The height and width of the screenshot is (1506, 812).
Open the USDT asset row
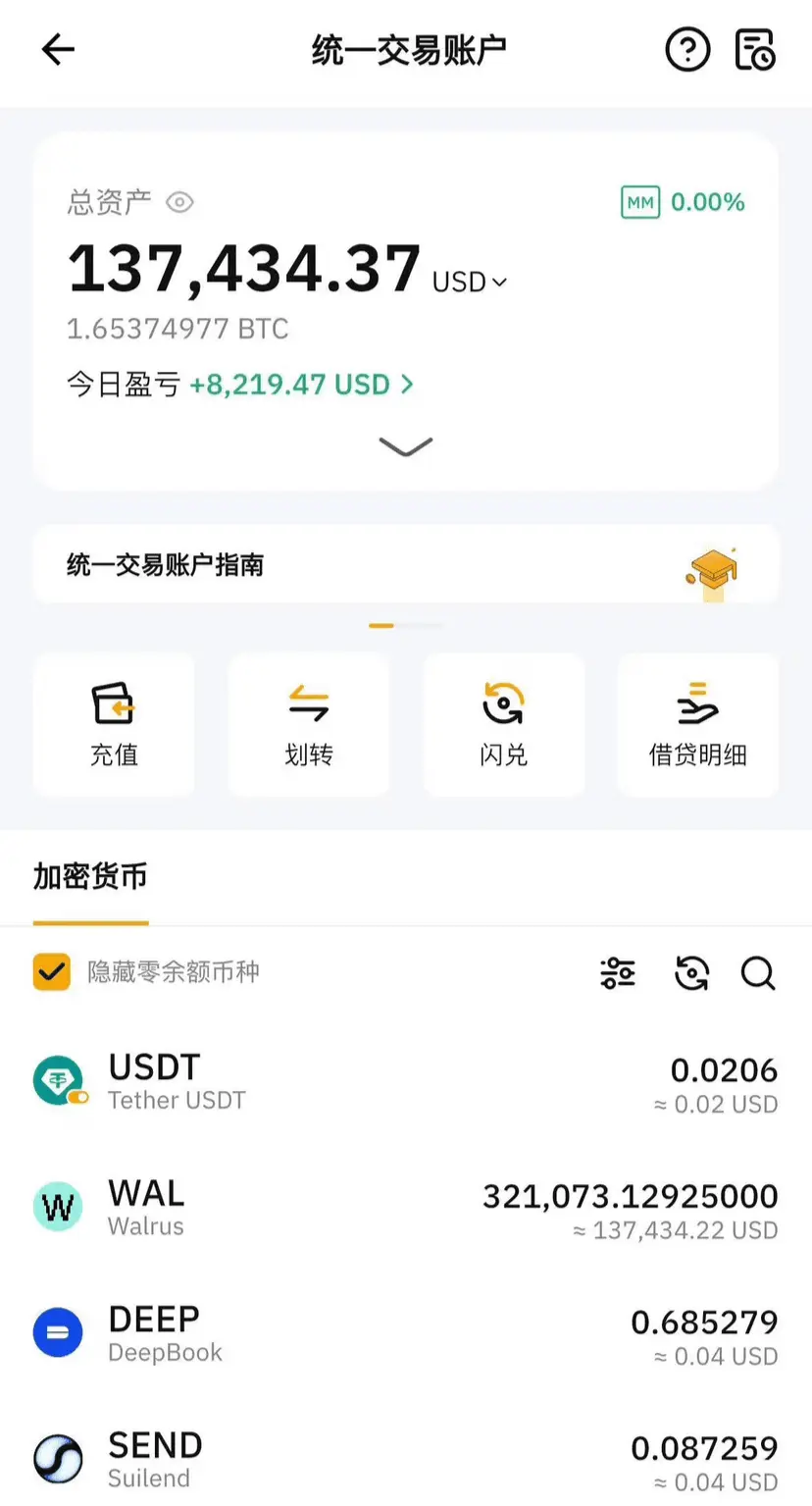tap(406, 1082)
